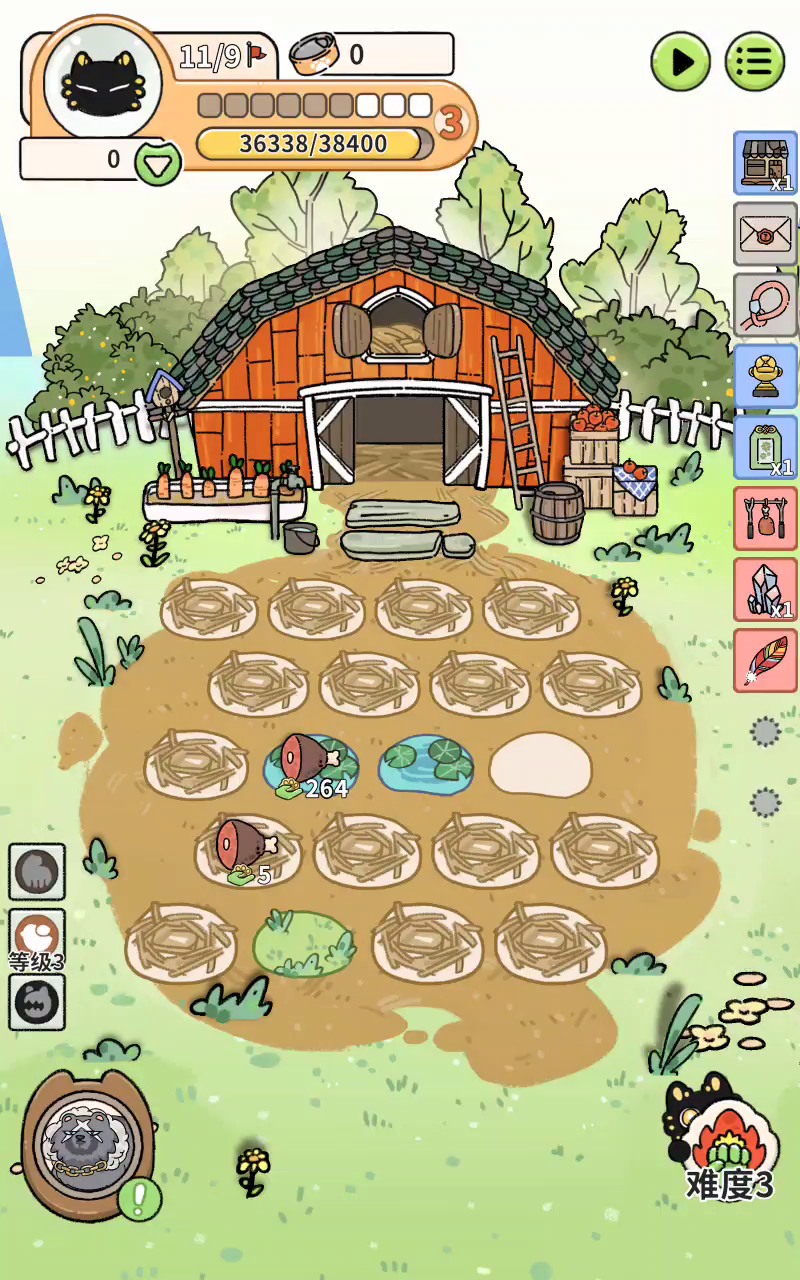Open the sealed envelope mailbox
Screen dimensions: 800x1280
[x=765, y=234]
